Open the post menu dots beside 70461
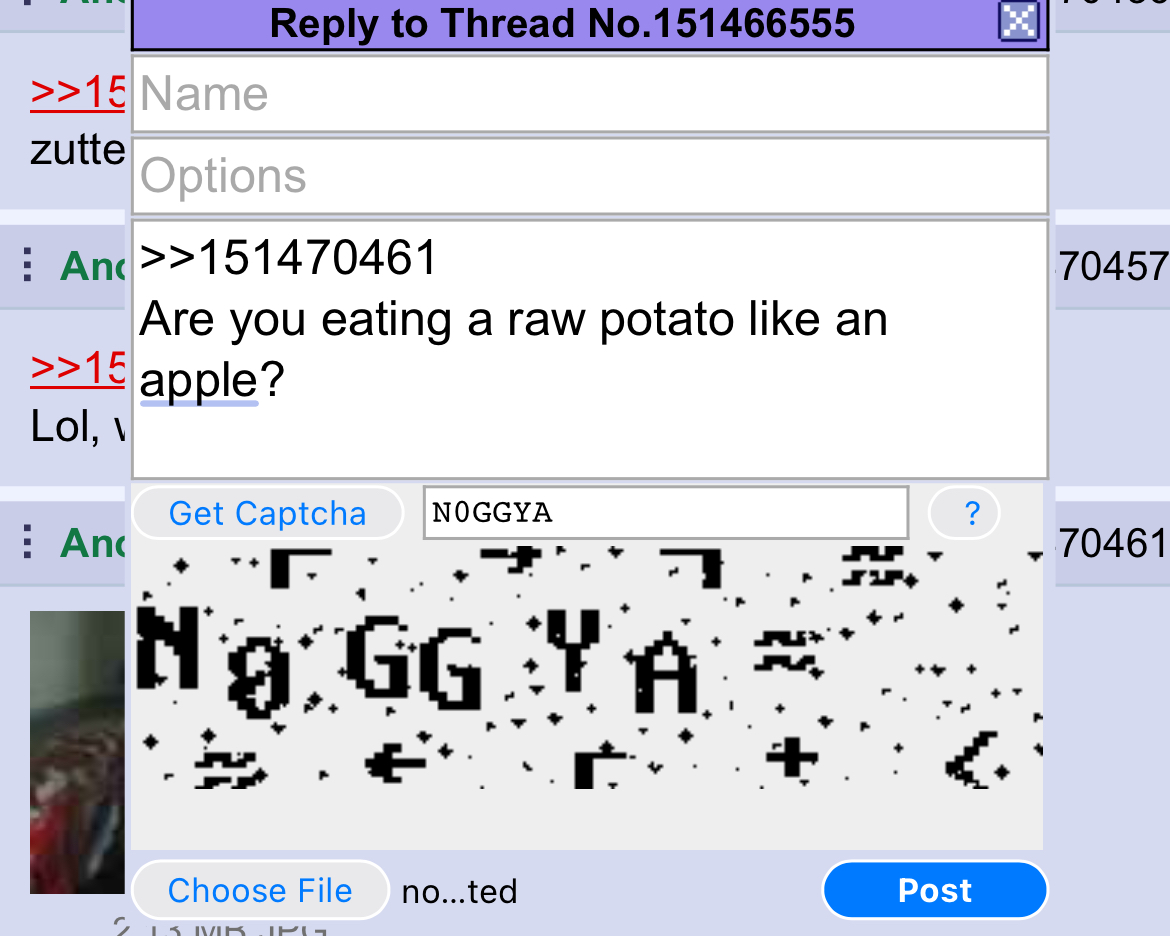1170x936 pixels. pyautogui.click(x=28, y=543)
